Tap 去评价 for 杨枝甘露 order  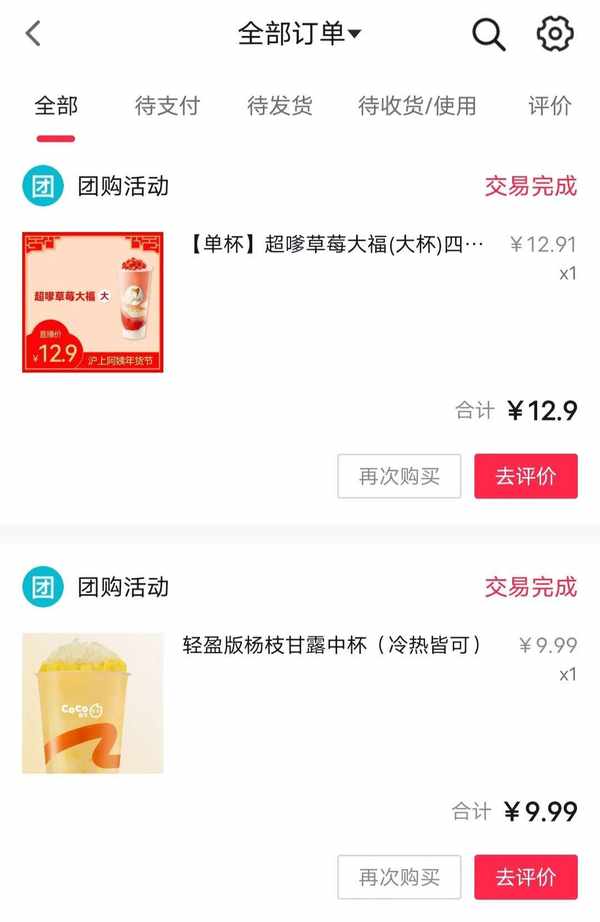tap(526, 877)
